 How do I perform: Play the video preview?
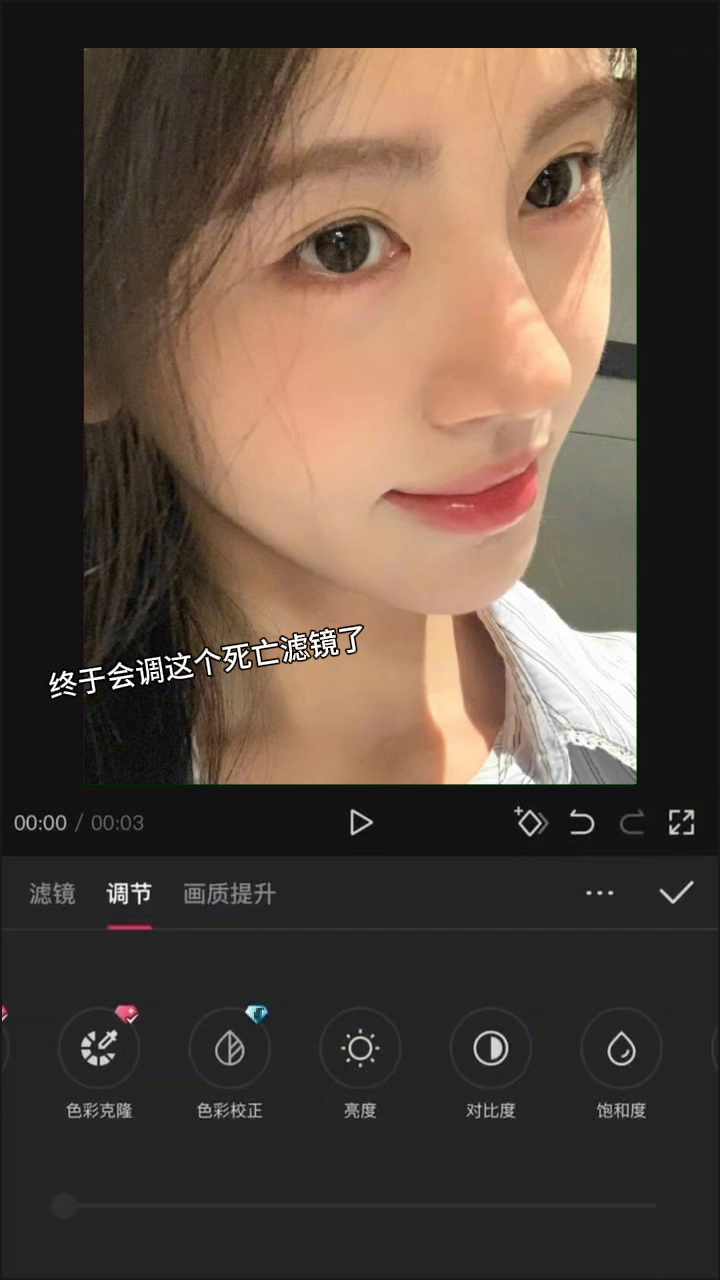coord(360,823)
